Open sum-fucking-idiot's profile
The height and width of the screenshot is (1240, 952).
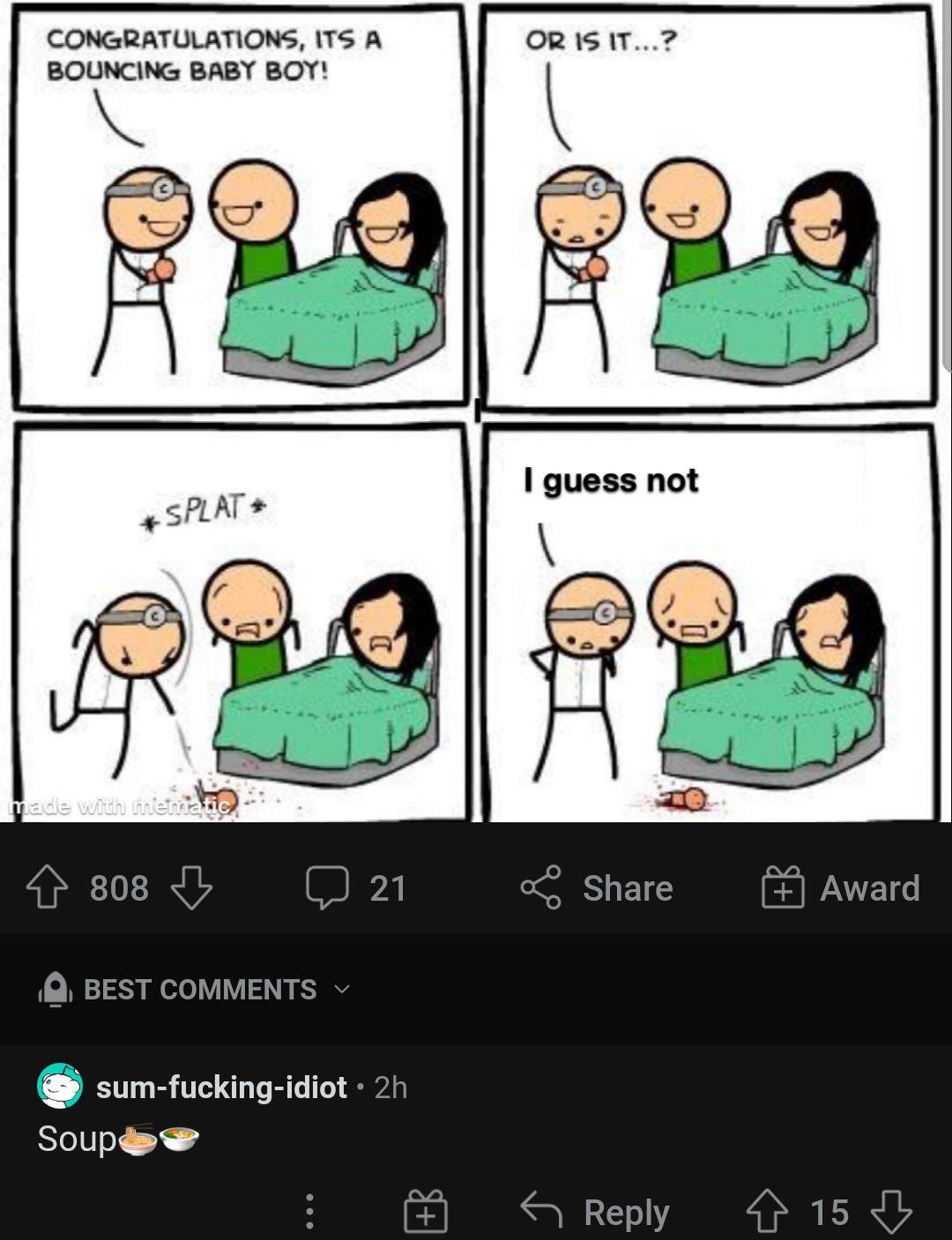tap(220, 1087)
